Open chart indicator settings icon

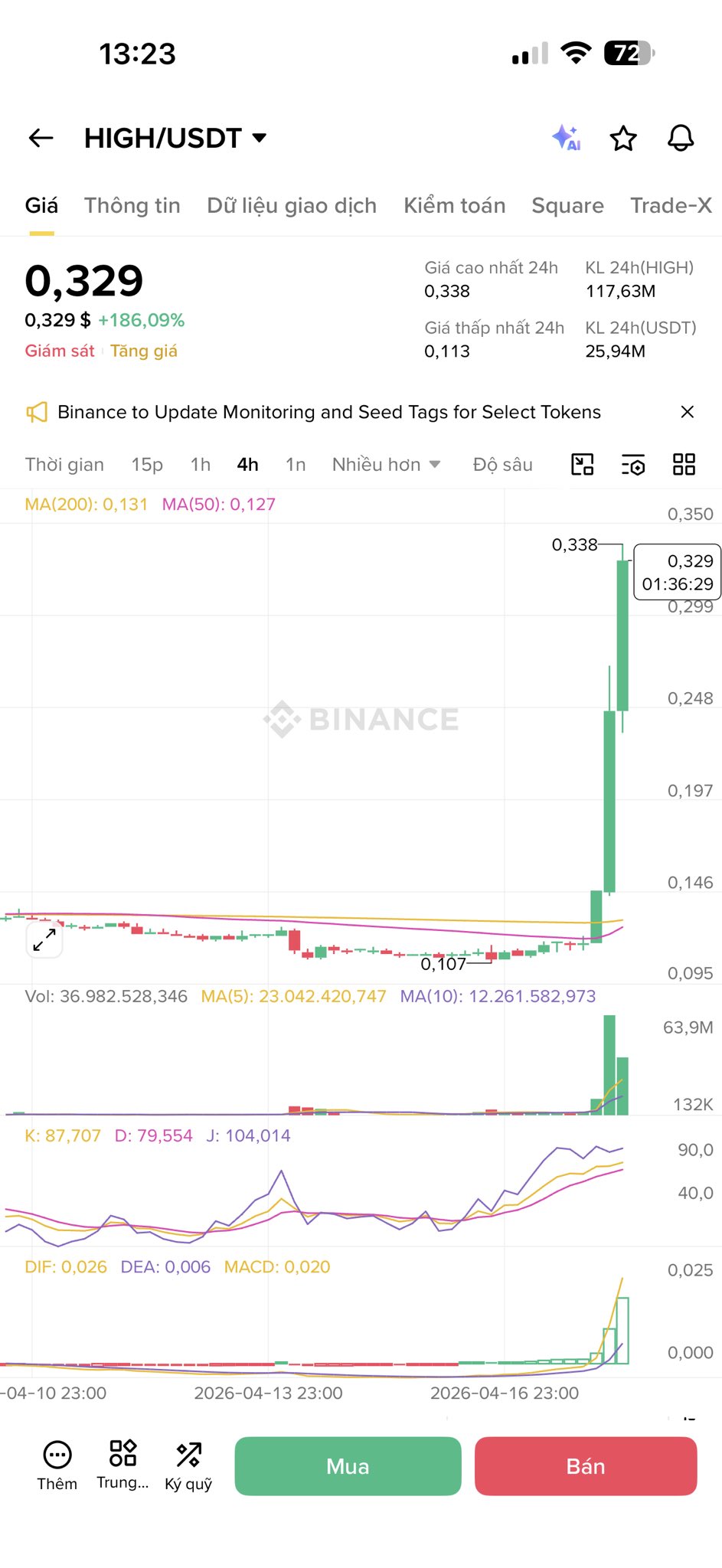pos(633,465)
